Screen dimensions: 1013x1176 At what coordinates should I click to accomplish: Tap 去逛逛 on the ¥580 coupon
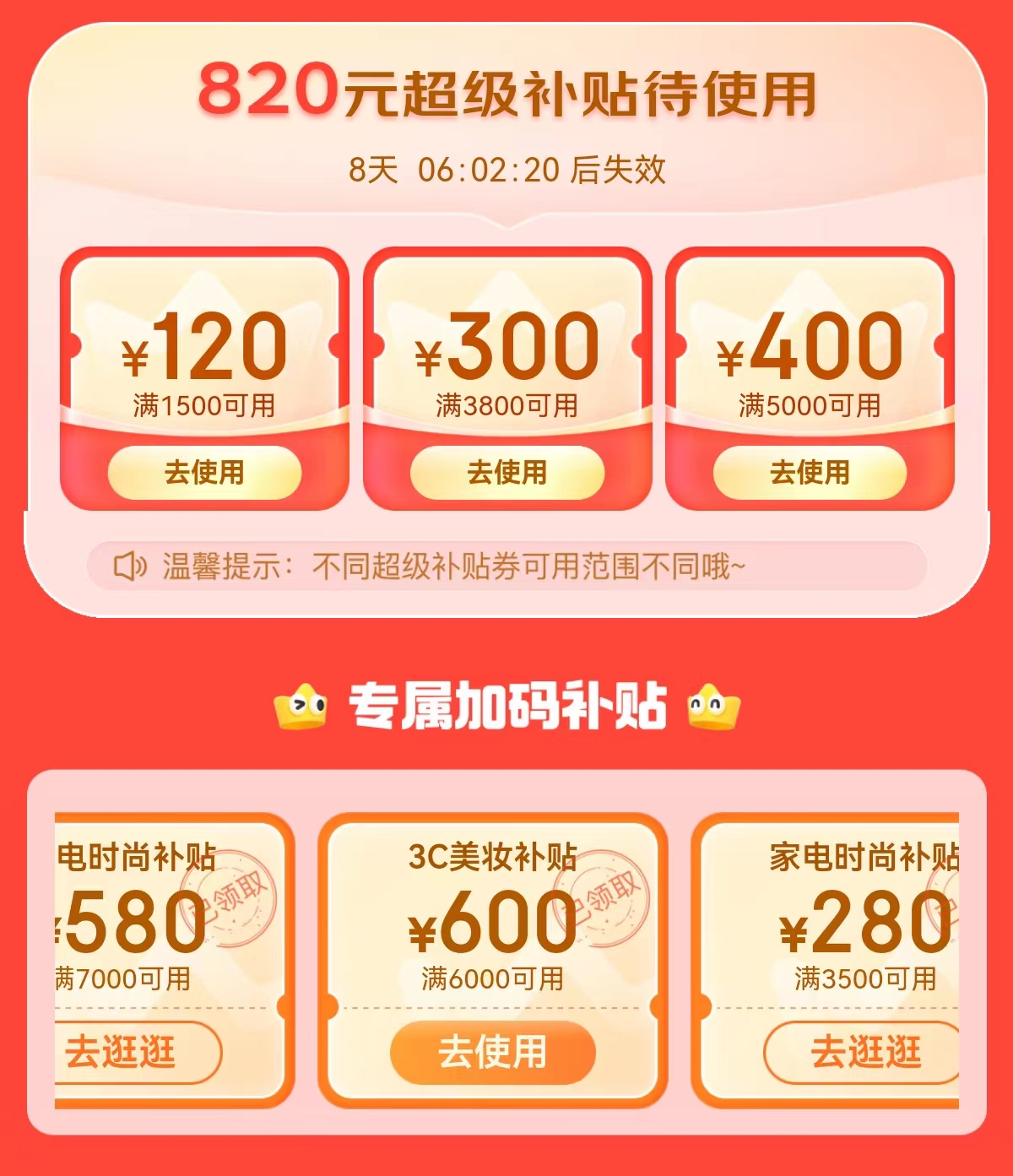tap(127, 1052)
